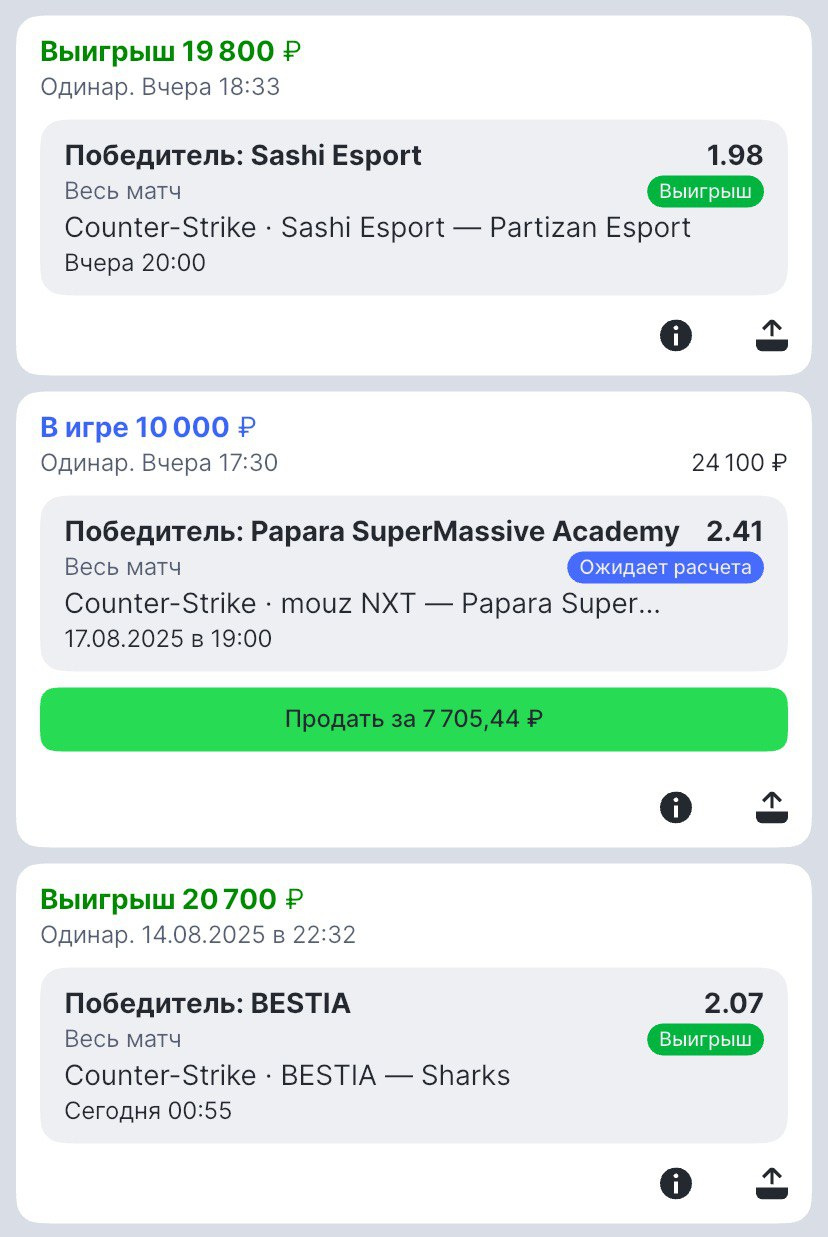View info for the mouz NXT bet
The width and height of the screenshot is (828, 1237).
(676, 807)
